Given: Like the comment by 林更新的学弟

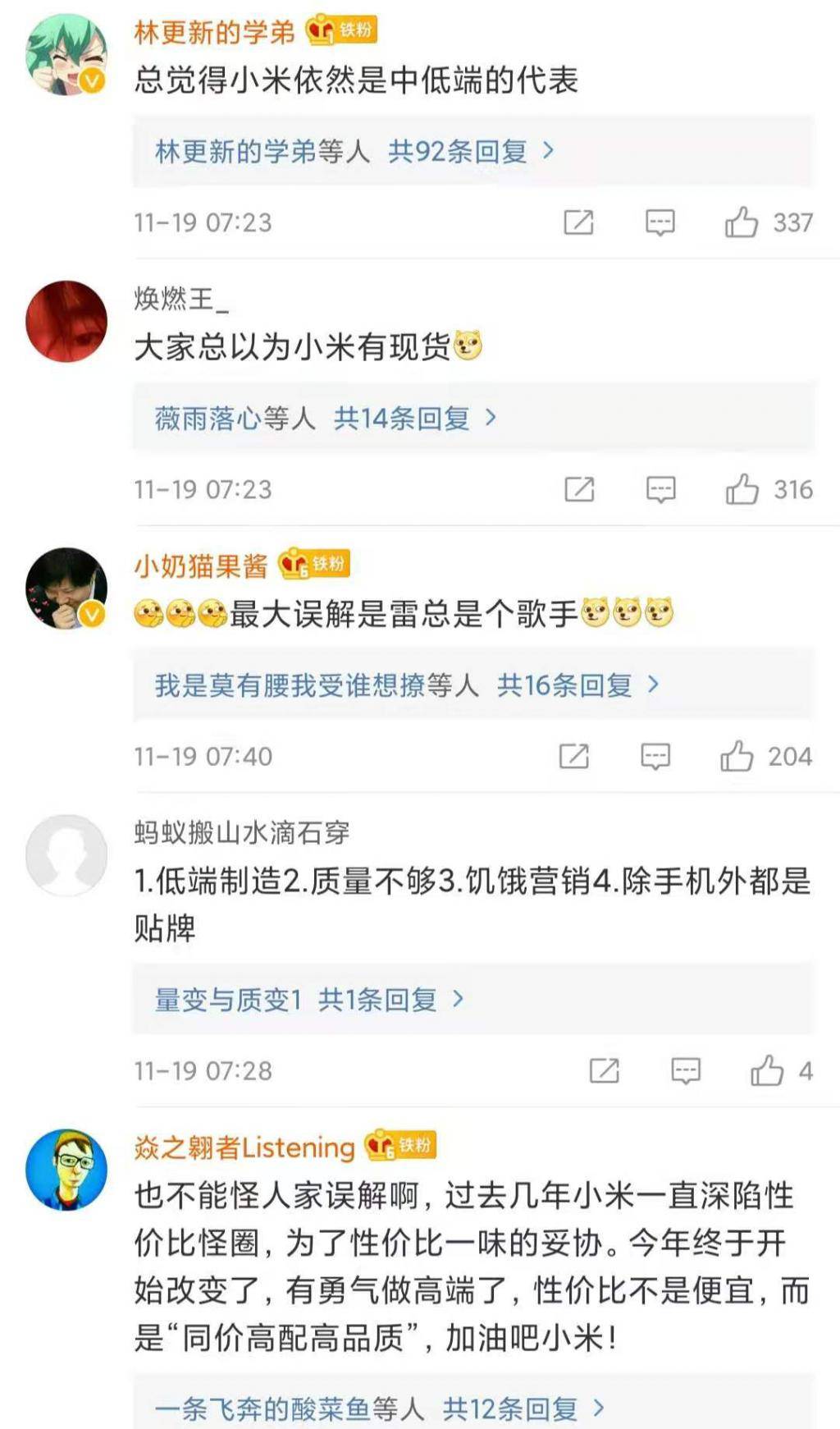Looking at the screenshot, I should click(x=742, y=222).
